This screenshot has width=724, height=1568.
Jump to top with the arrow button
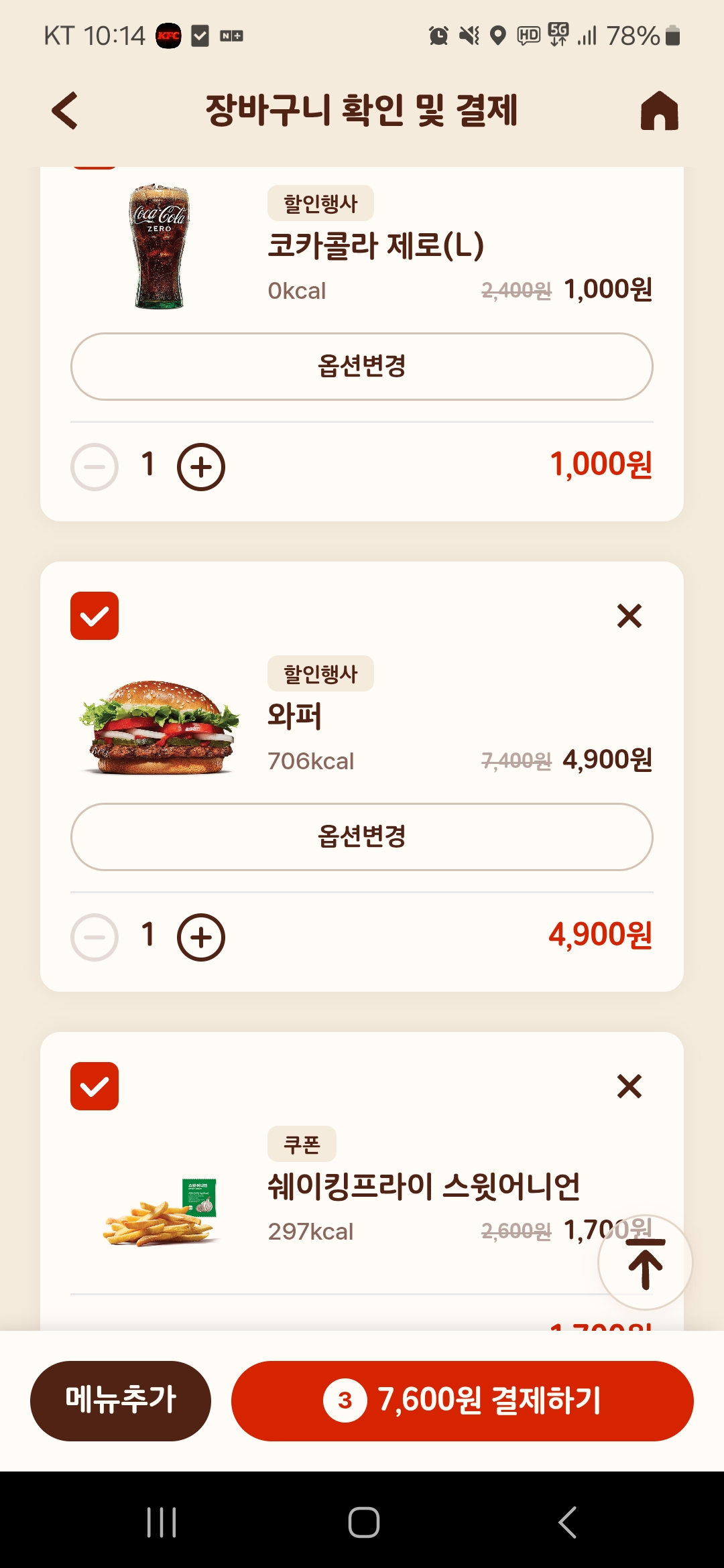pos(645,1262)
